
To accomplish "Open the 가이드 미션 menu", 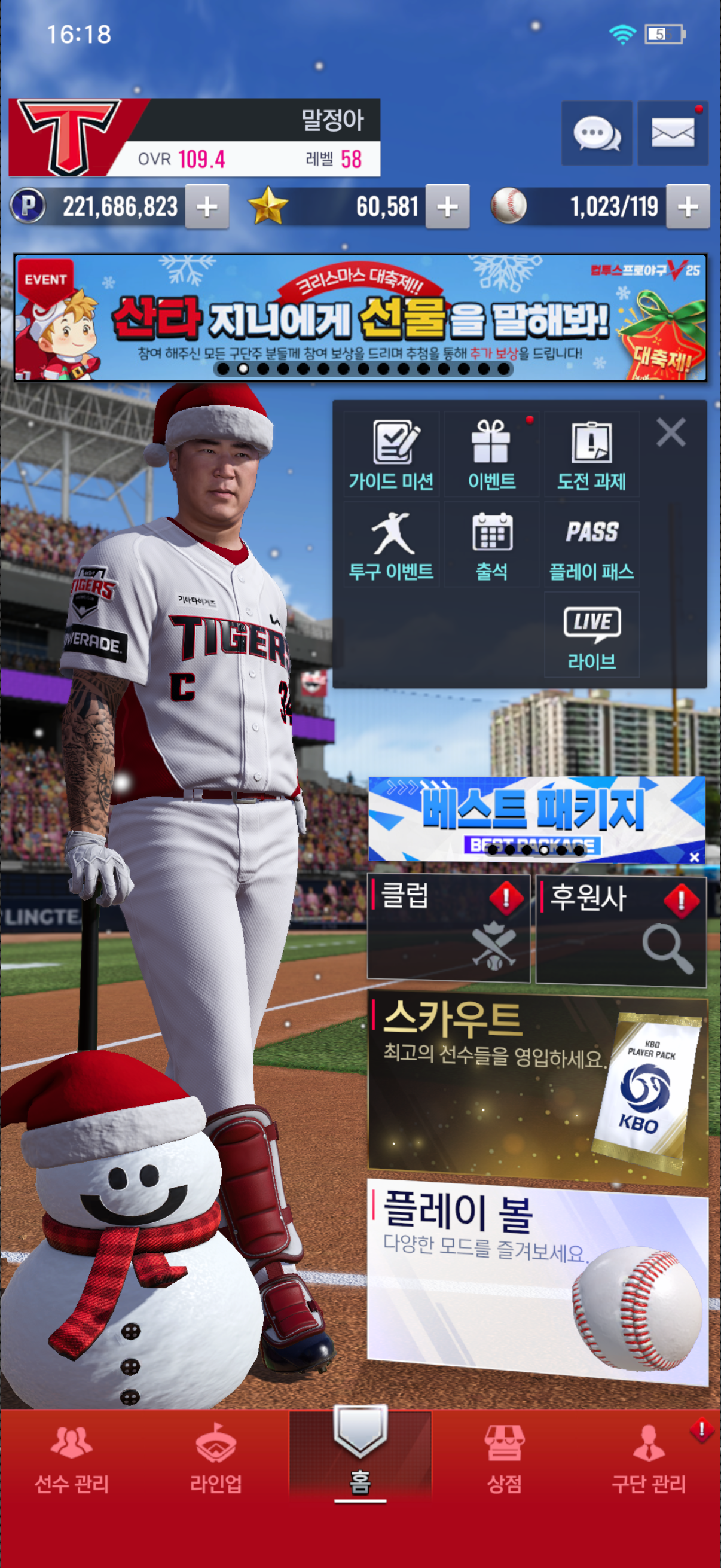I will [x=391, y=454].
